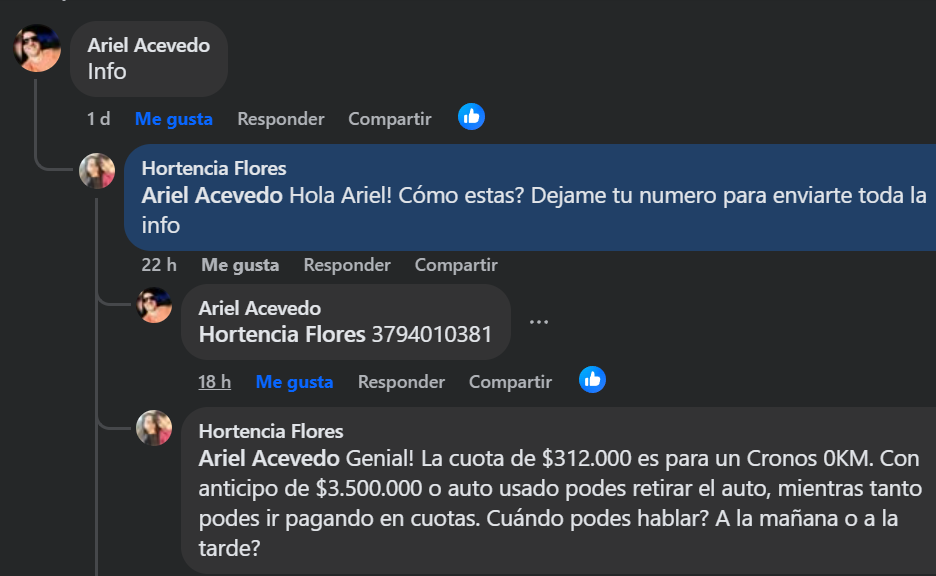This screenshot has width=936, height=576.
Task: Open the 22 h timestamp of Hortencia's reply
Action: [159, 265]
